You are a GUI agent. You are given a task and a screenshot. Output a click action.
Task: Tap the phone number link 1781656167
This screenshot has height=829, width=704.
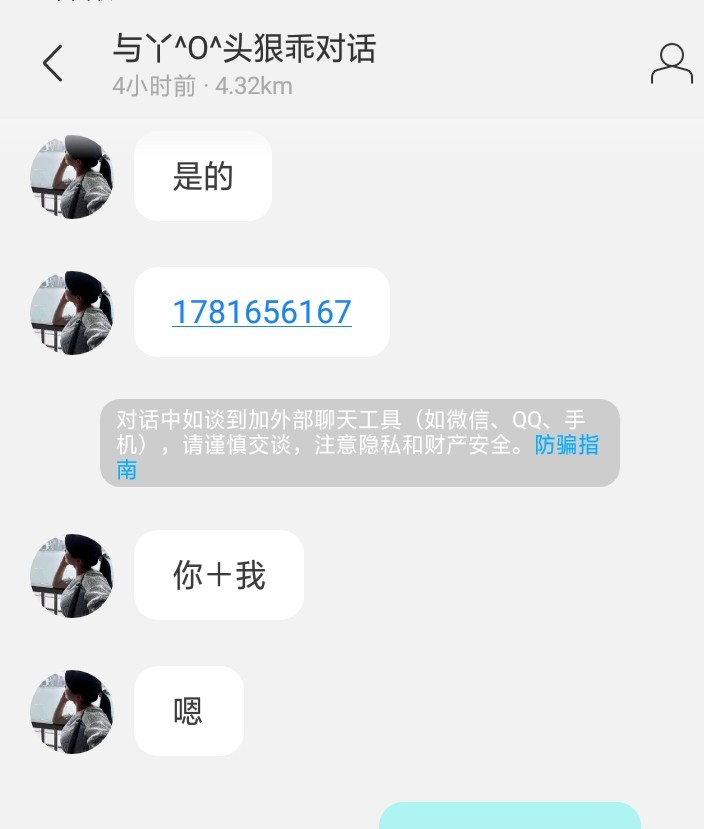click(262, 312)
